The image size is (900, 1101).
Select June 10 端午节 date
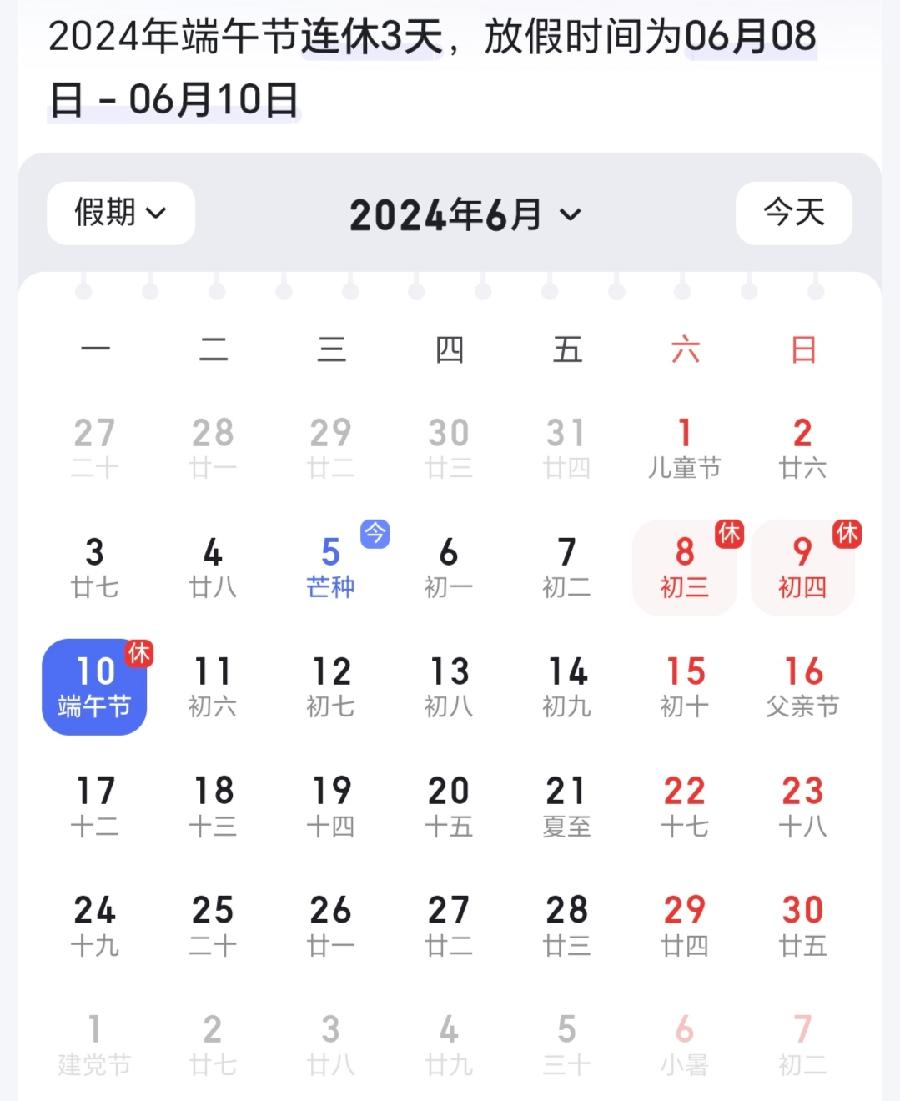point(95,686)
